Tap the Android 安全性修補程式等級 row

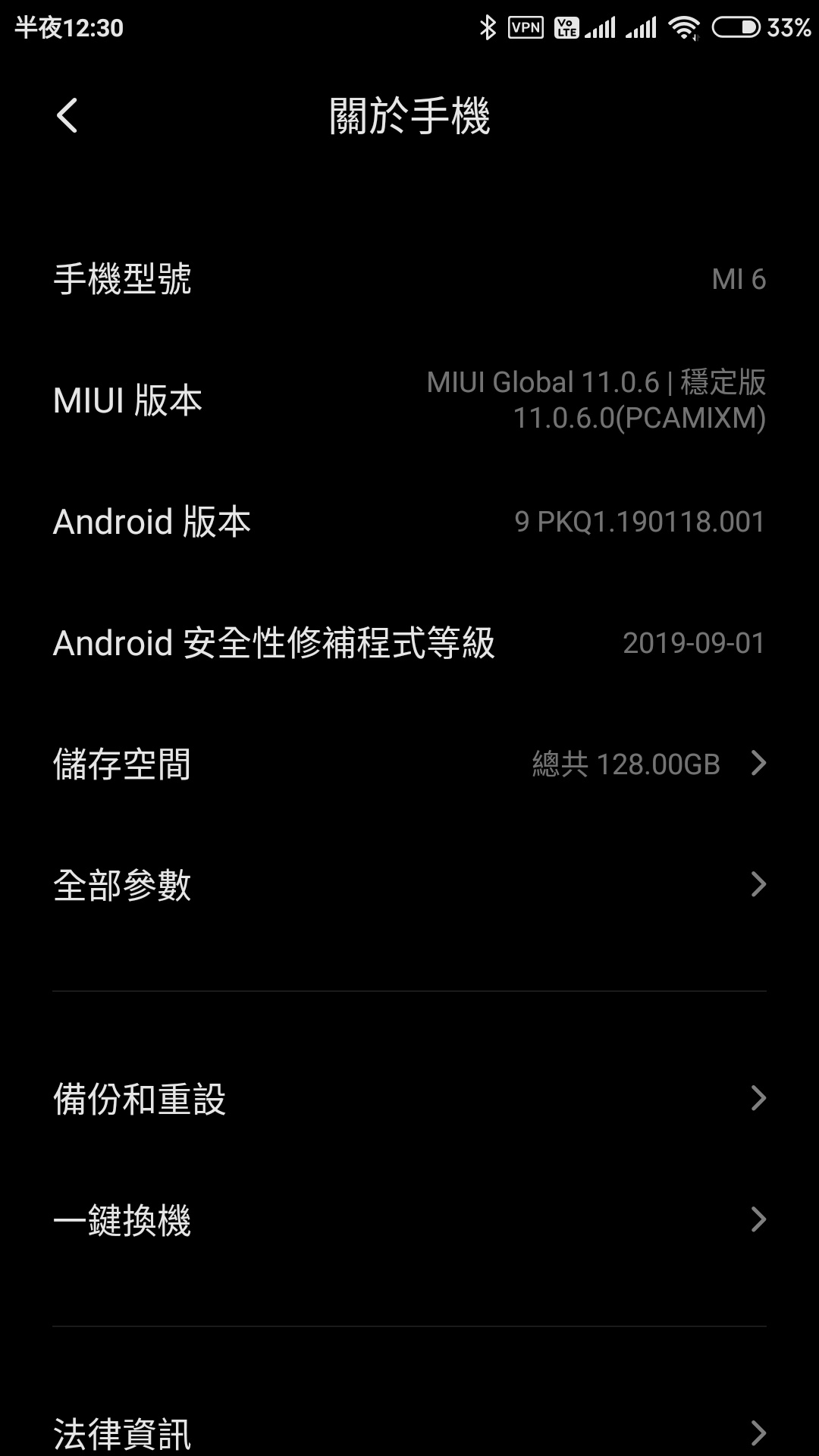[409, 643]
